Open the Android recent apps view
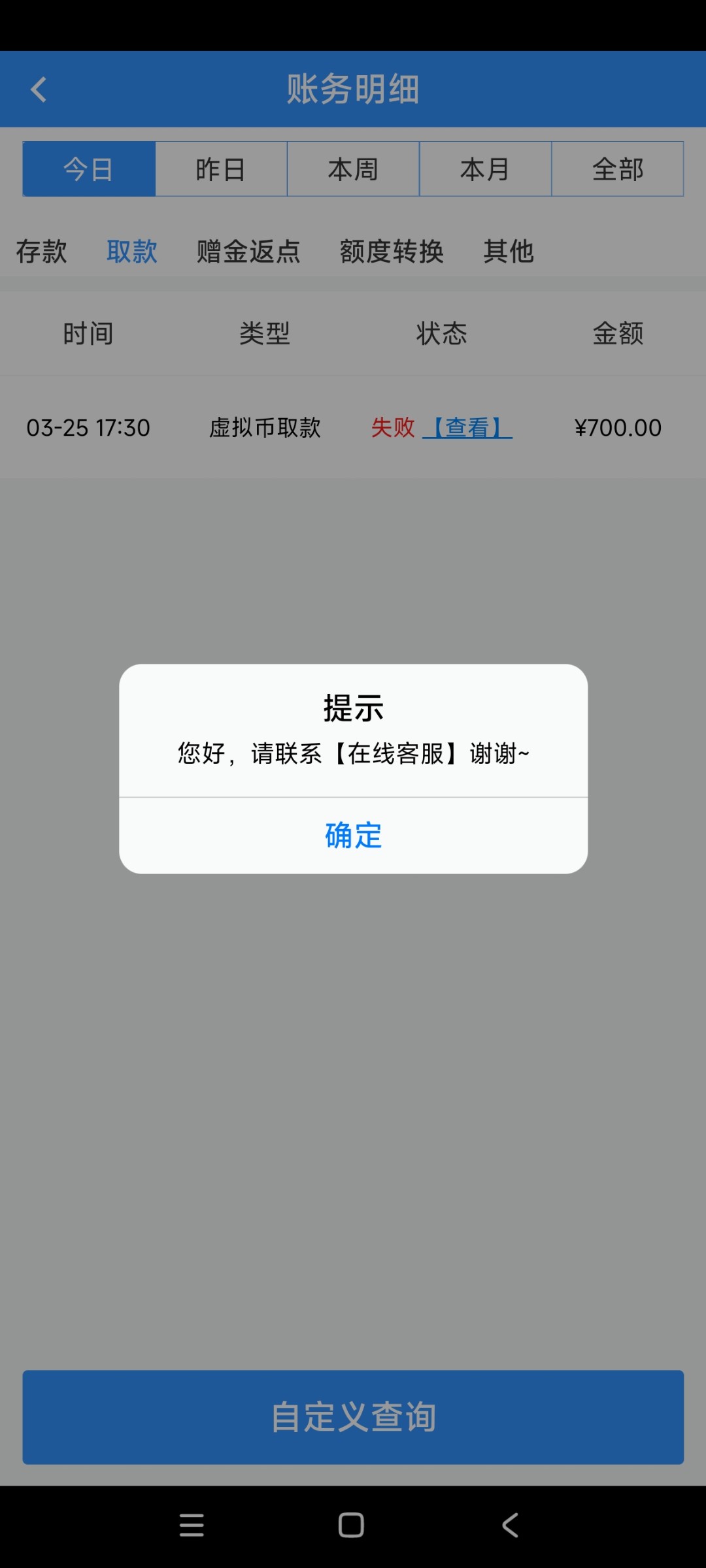The image size is (706, 1568). point(192,1524)
